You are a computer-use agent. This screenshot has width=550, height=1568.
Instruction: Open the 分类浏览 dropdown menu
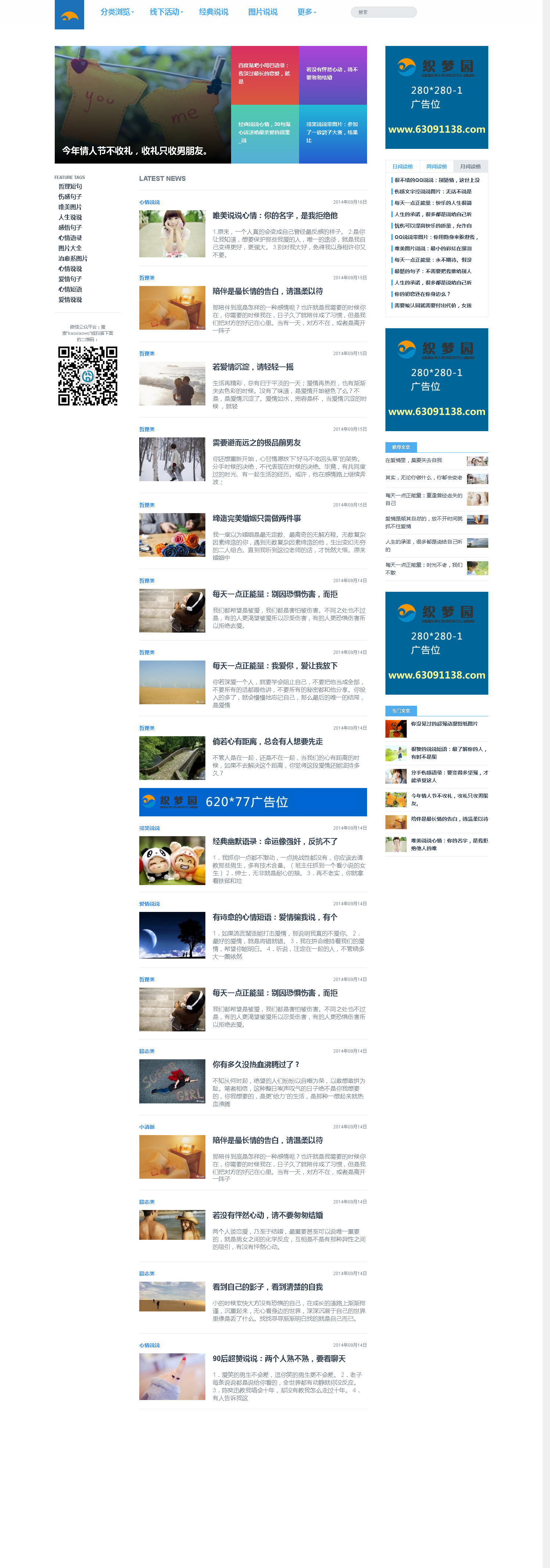(117, 12)
